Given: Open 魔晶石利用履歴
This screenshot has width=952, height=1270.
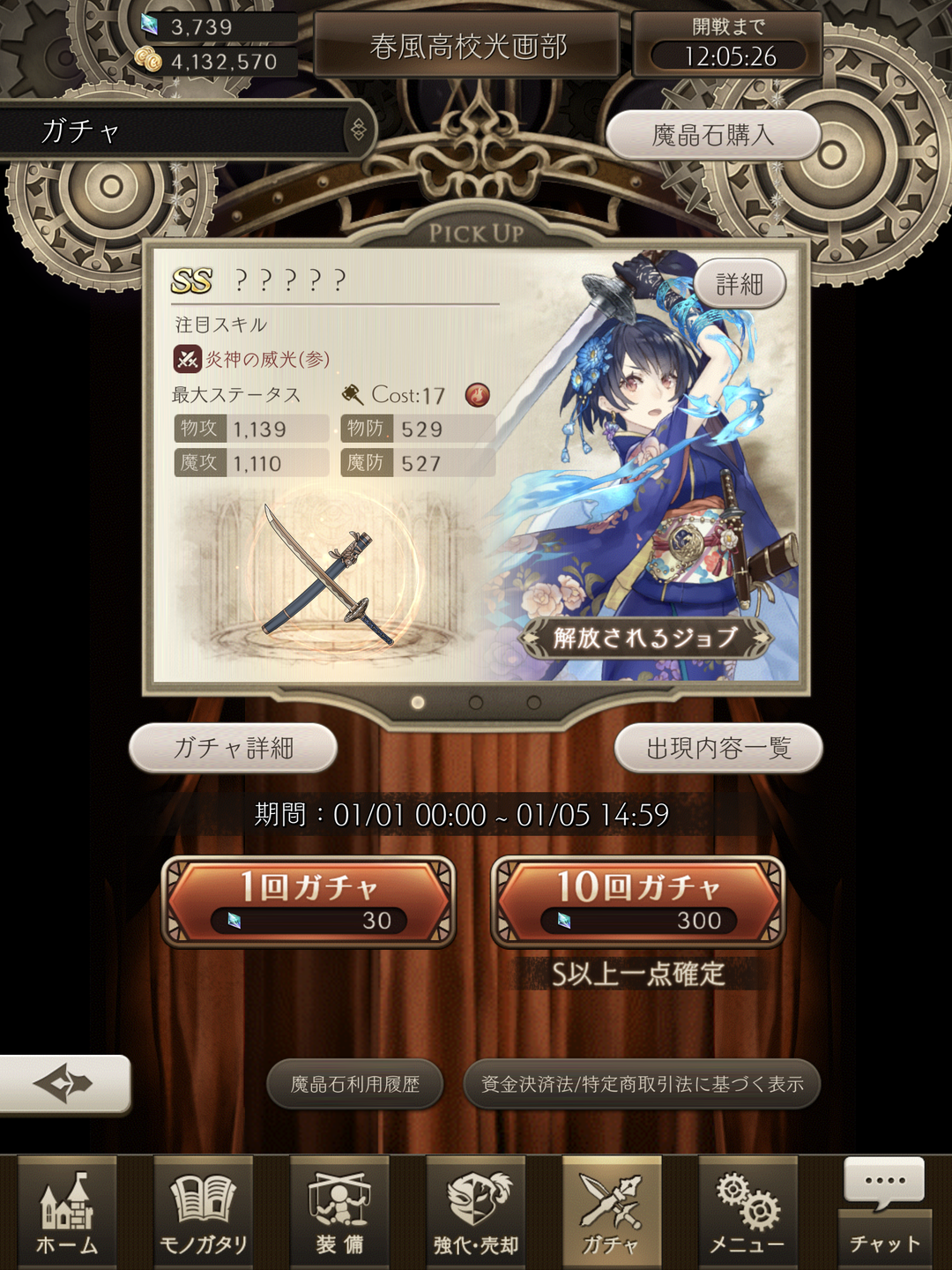Looking at the screenshot, I should 354,1084.
